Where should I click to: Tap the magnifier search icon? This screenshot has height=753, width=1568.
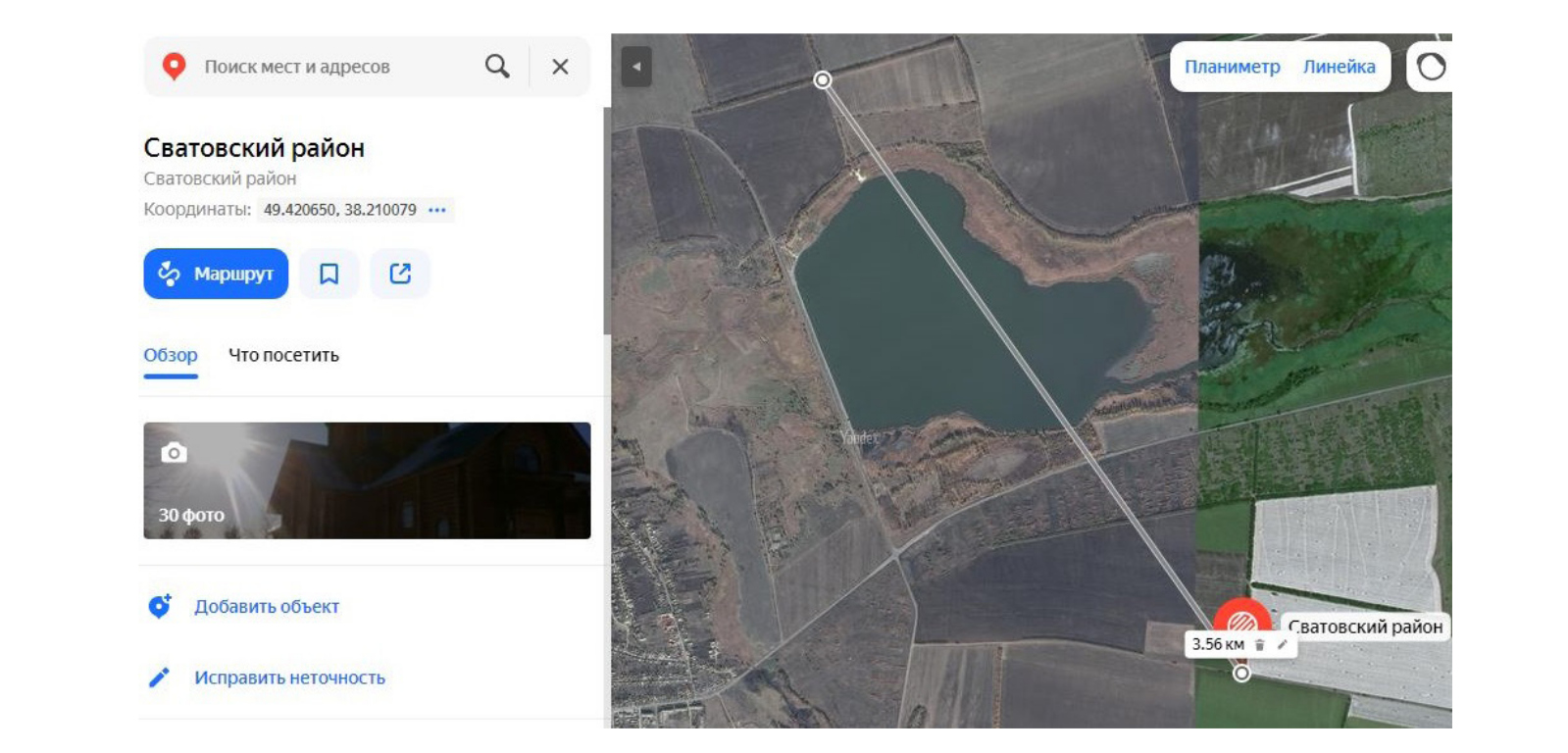[497, 67]
